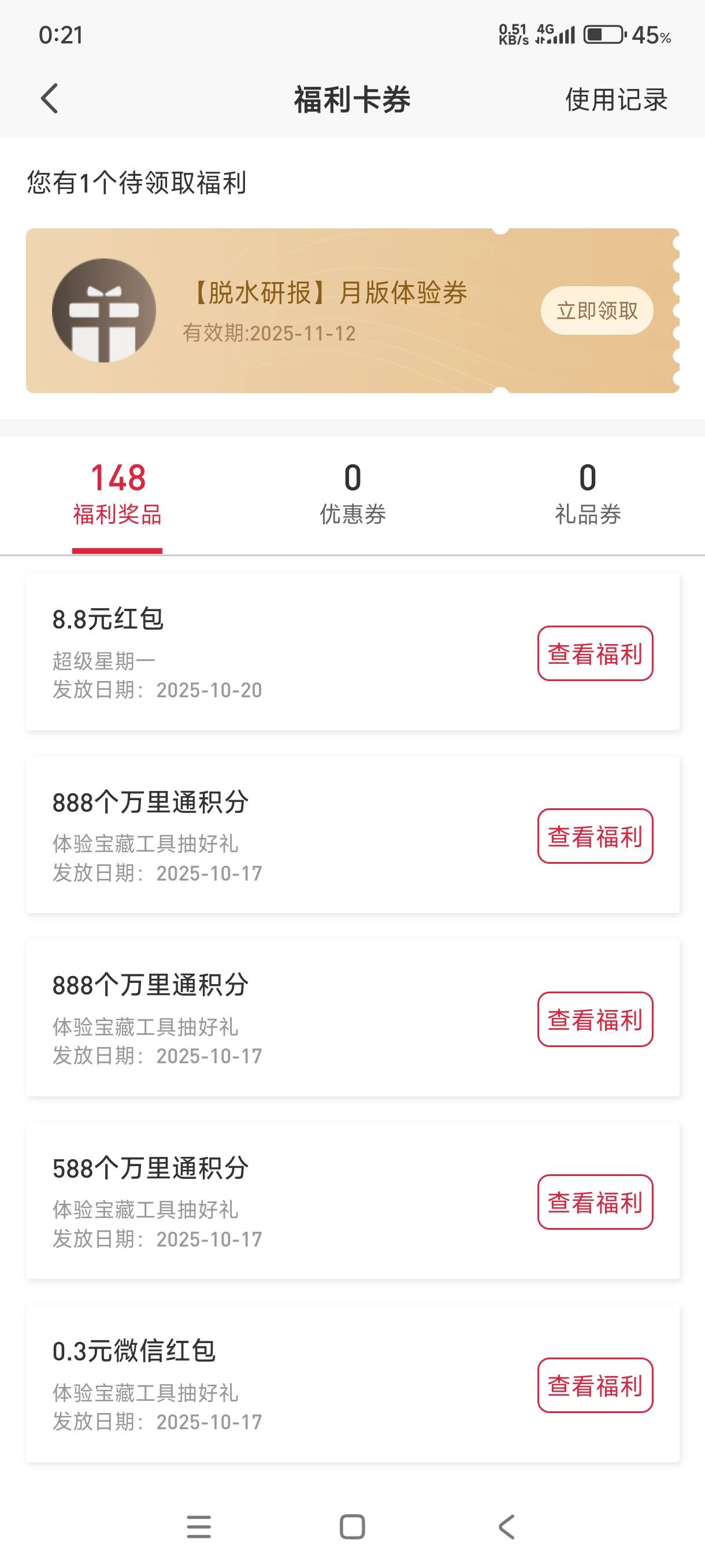View benefit for 8.8元红包
Image resolution: width=705 pixels, height=1568 pixels.
[595, 653]
